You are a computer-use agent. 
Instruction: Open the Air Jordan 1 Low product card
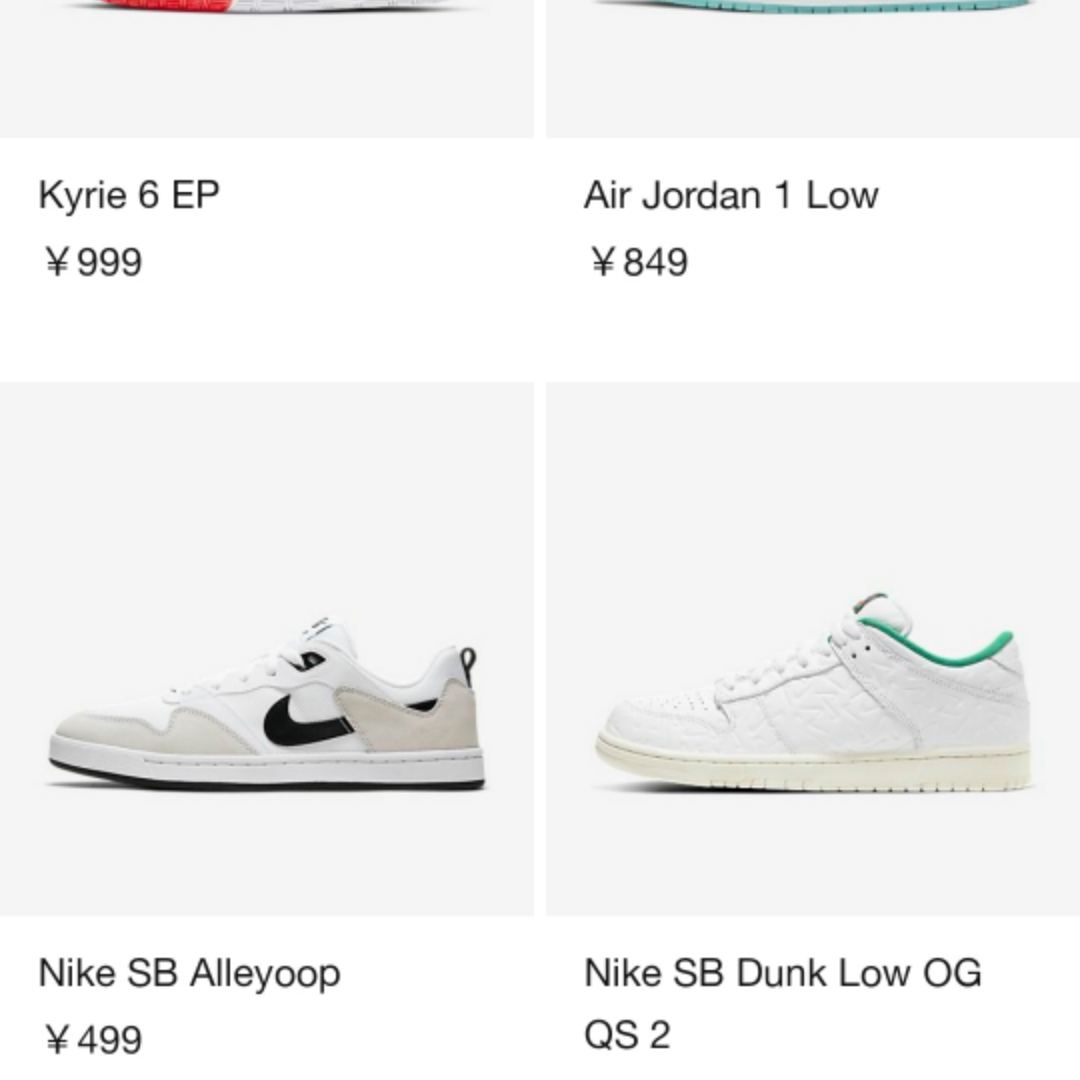731,195
